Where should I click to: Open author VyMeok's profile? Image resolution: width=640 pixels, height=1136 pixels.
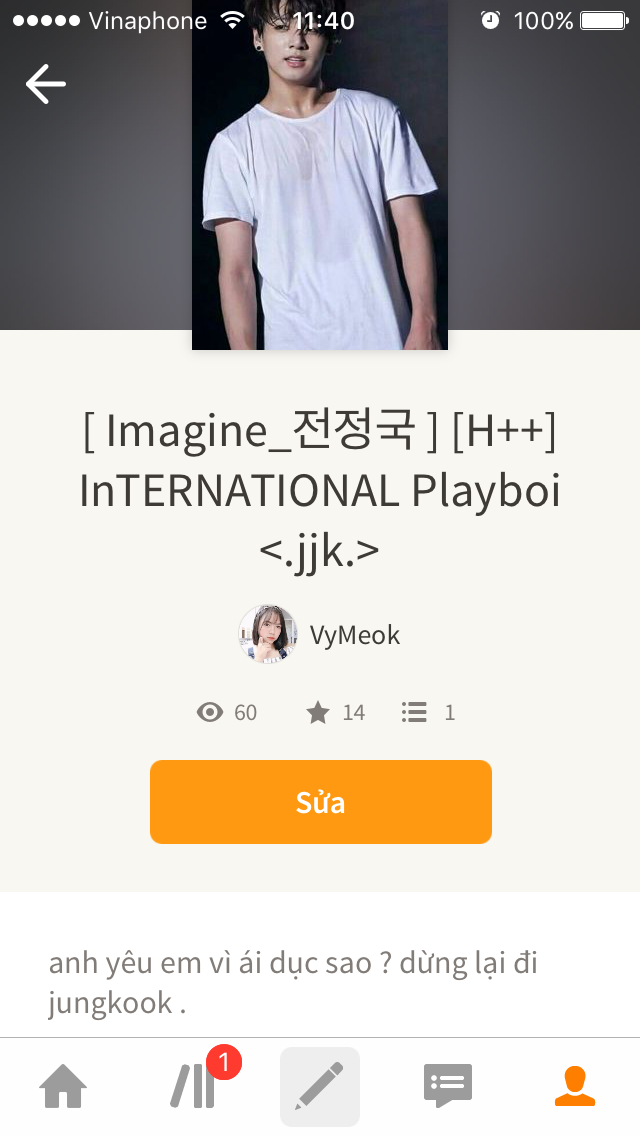(x=320, y=634)
